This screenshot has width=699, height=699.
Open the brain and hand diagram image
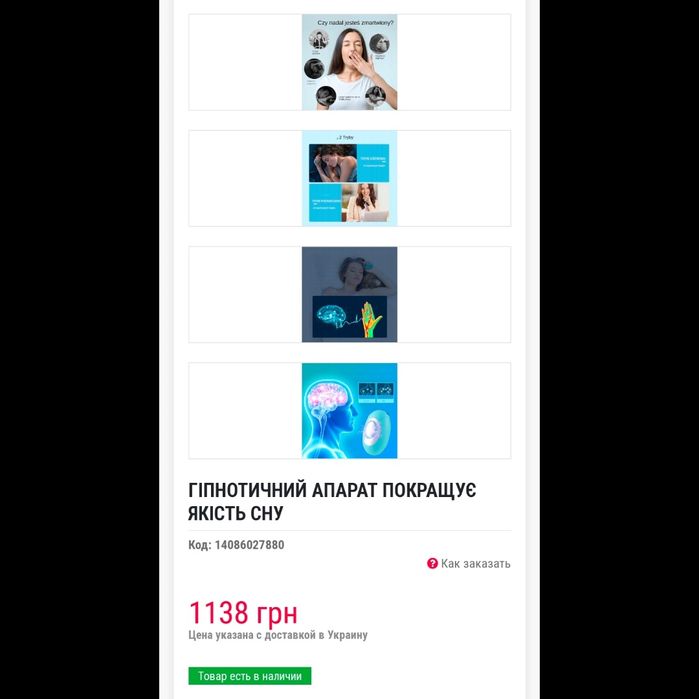[x=349, y=294]
